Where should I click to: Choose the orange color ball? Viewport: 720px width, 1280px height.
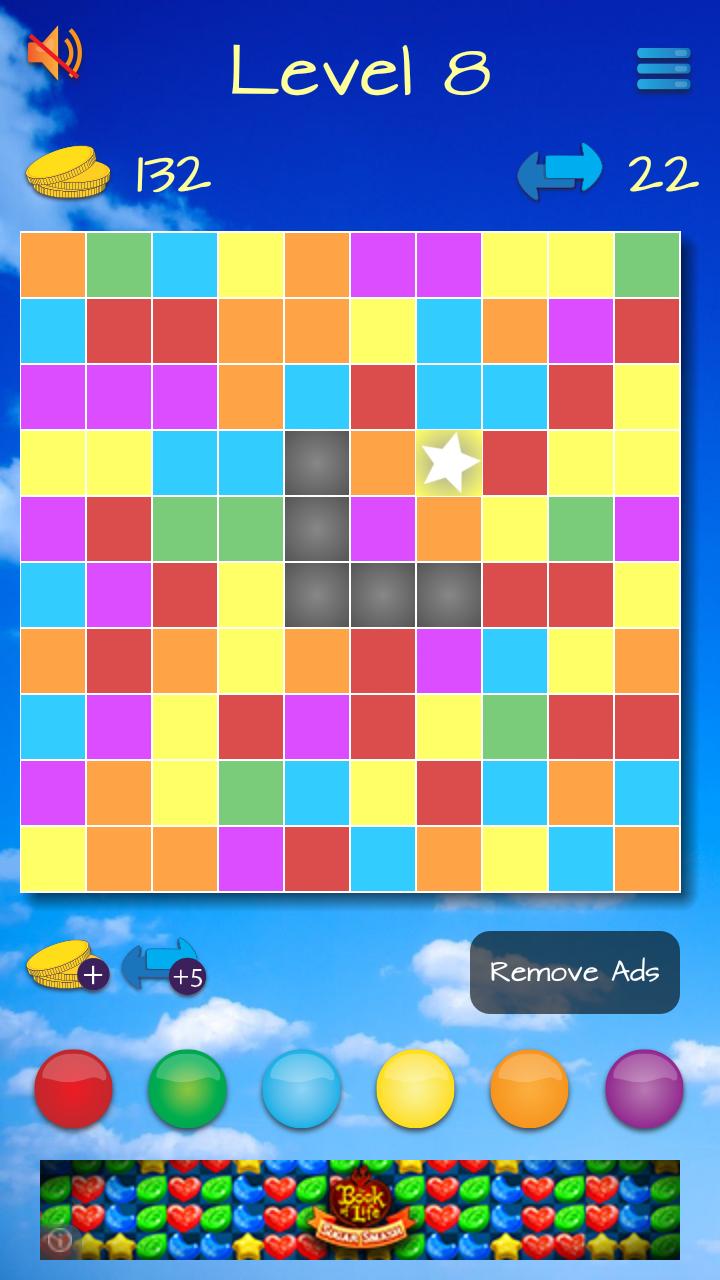[x=529, y=1089]
